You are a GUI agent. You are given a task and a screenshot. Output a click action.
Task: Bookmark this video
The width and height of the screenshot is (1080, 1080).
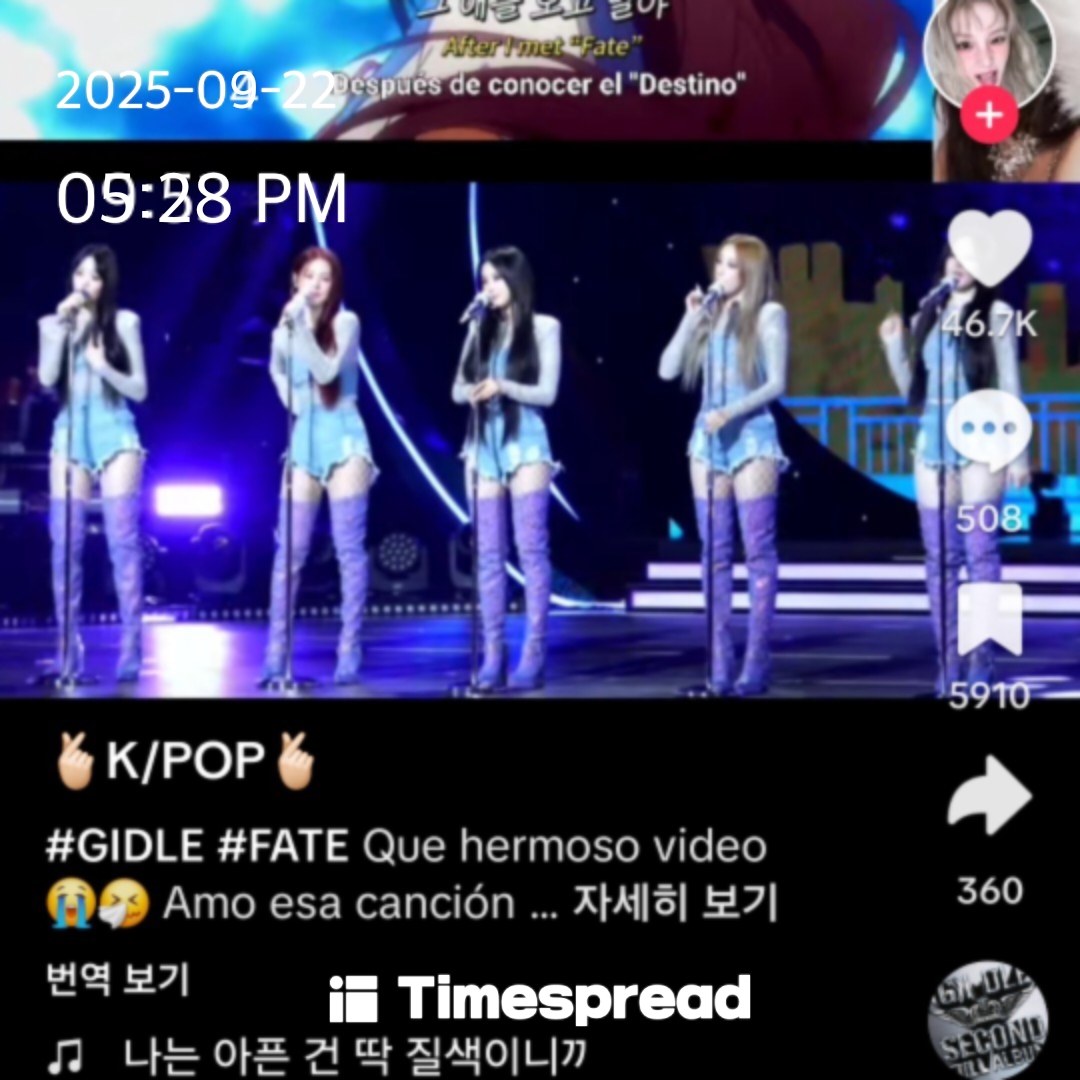point(989,621)
